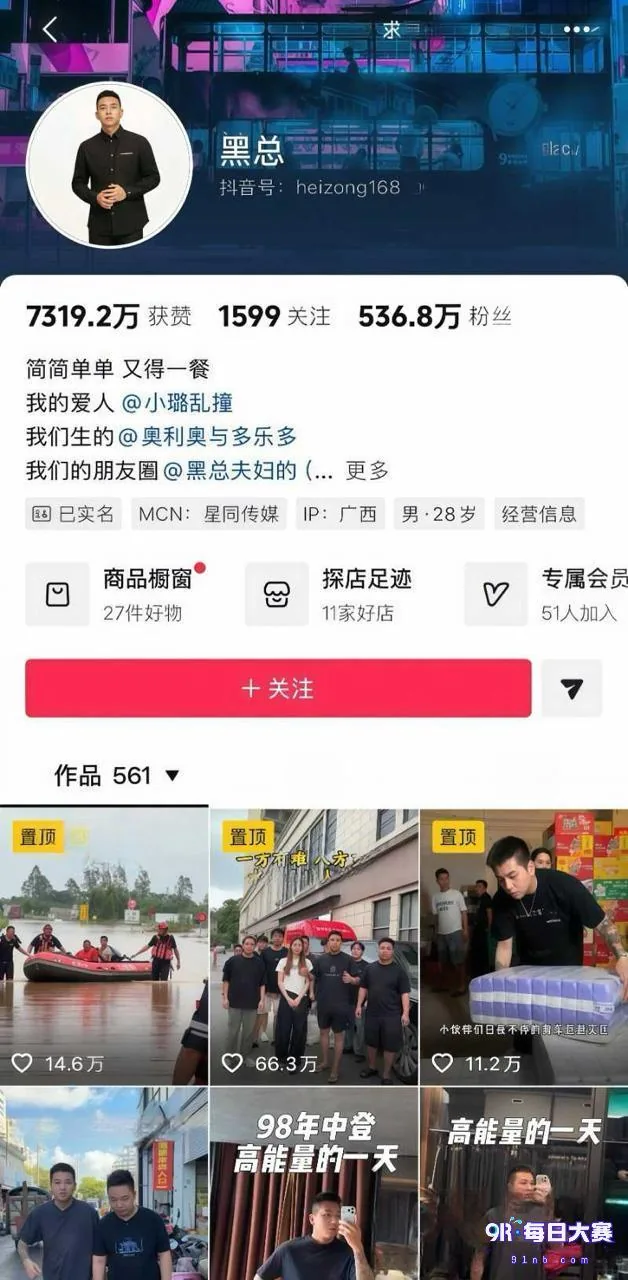Open the 536.8万 粉丝 followers list
Screen dimensions: 628x1280
[x=435, y=317]
